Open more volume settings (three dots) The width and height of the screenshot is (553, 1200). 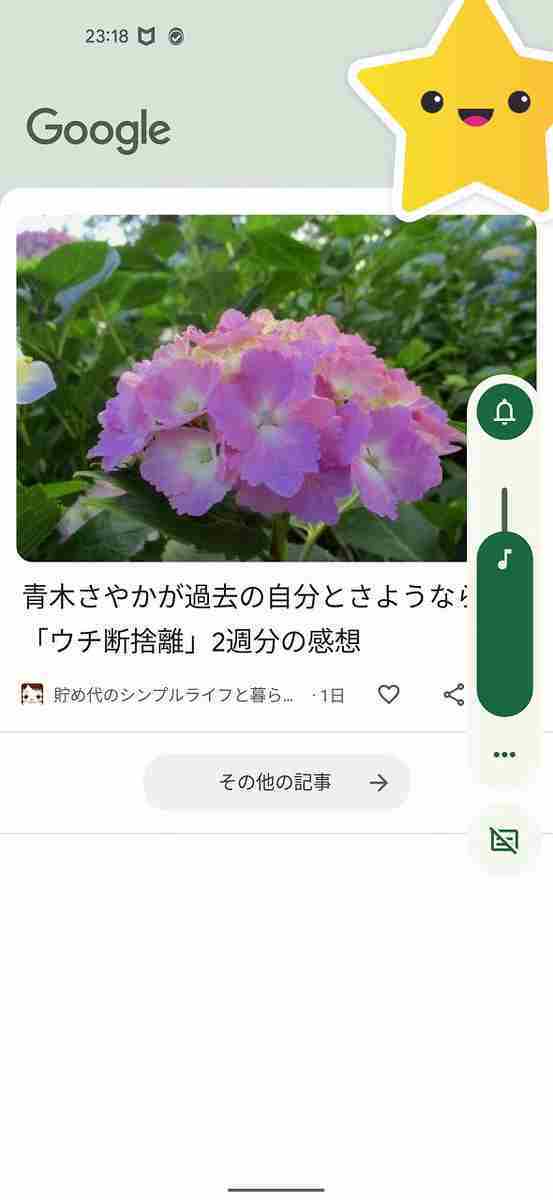tap(505, 754)
